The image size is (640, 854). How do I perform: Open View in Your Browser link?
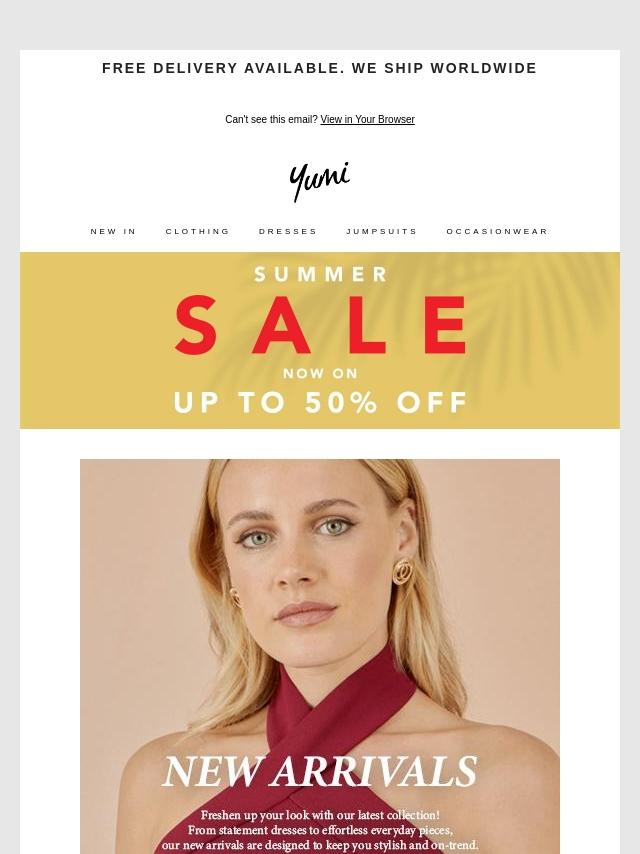367,120
